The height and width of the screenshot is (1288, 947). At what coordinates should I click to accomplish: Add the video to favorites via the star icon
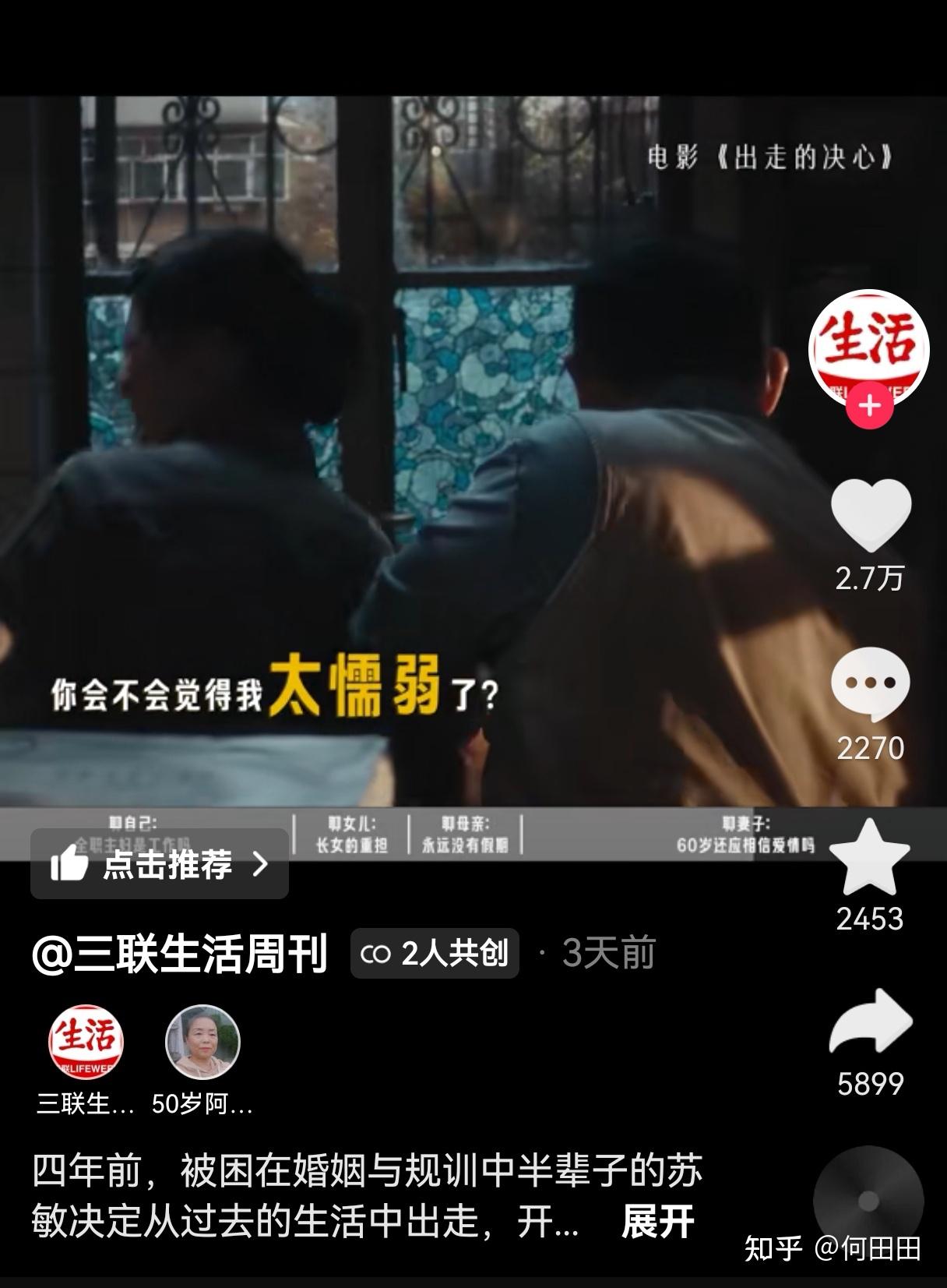(x=870, y=857)
